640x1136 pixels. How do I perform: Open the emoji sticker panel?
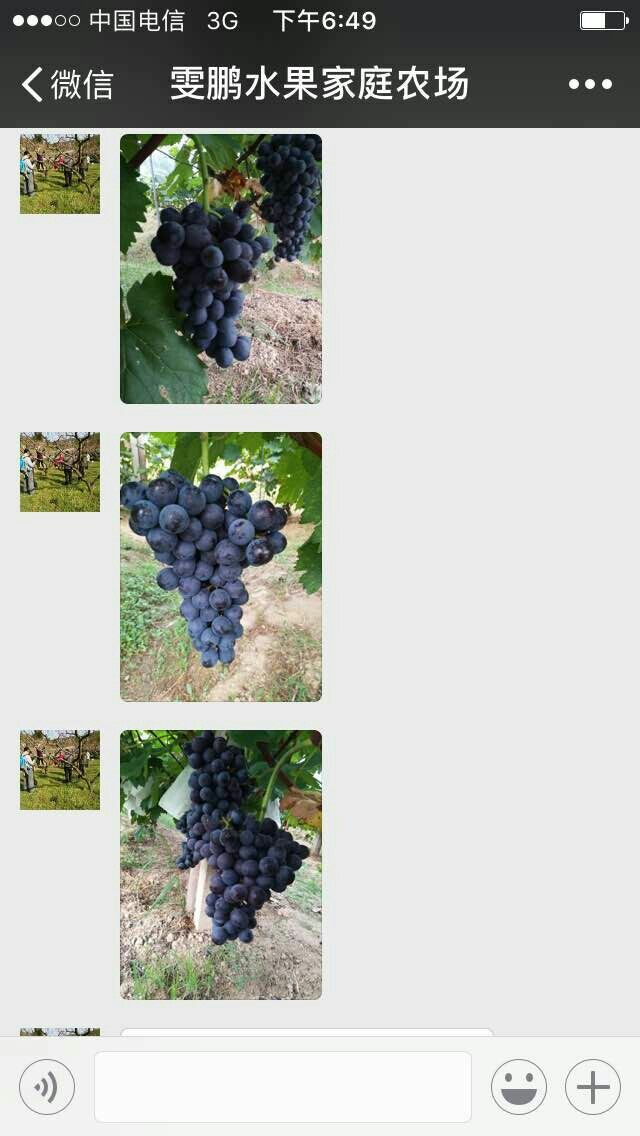519,1087
